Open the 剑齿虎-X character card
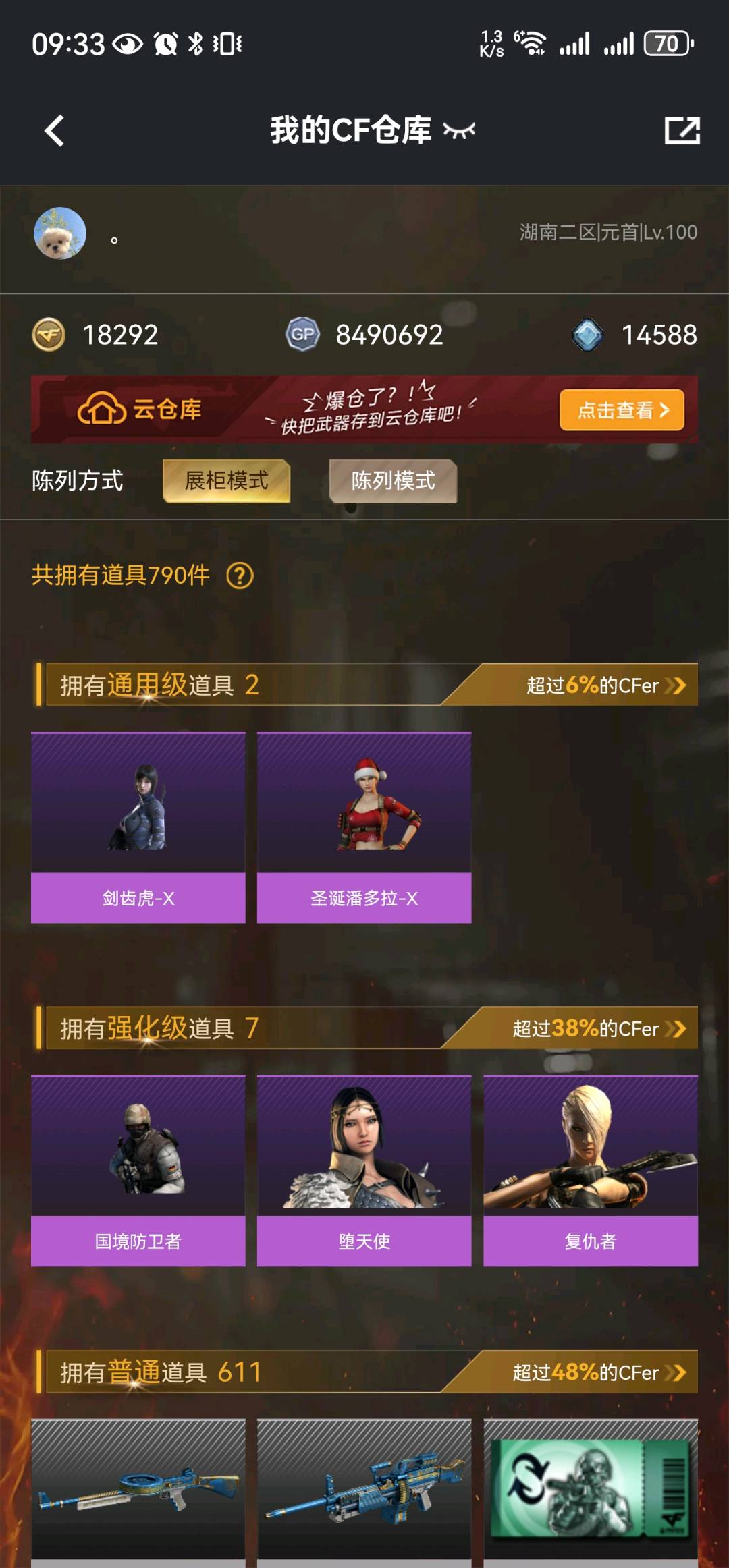729x1568 pixels. click(138, 827)
